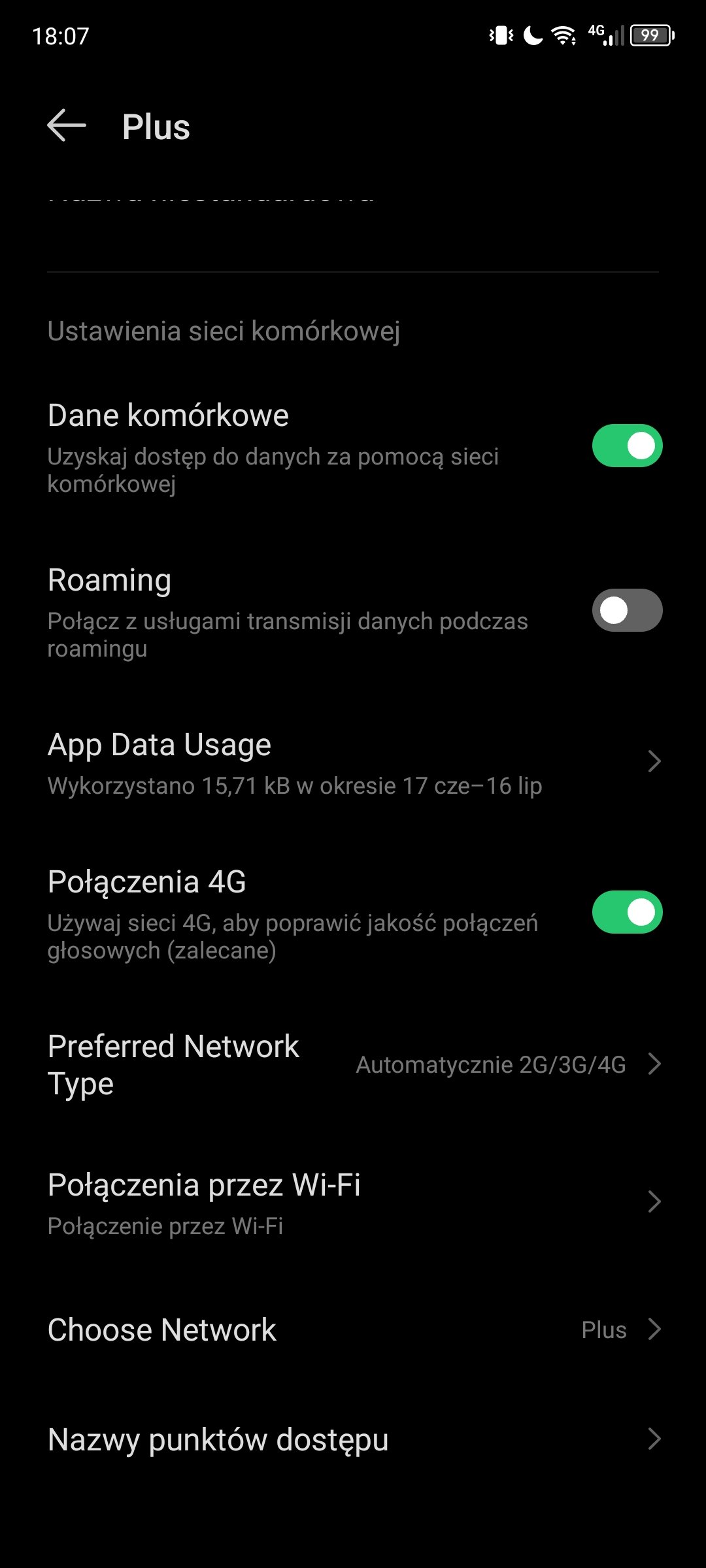Open Nazwy punktów dostępu
The image size is (706, 1568).
[353, 1439]
